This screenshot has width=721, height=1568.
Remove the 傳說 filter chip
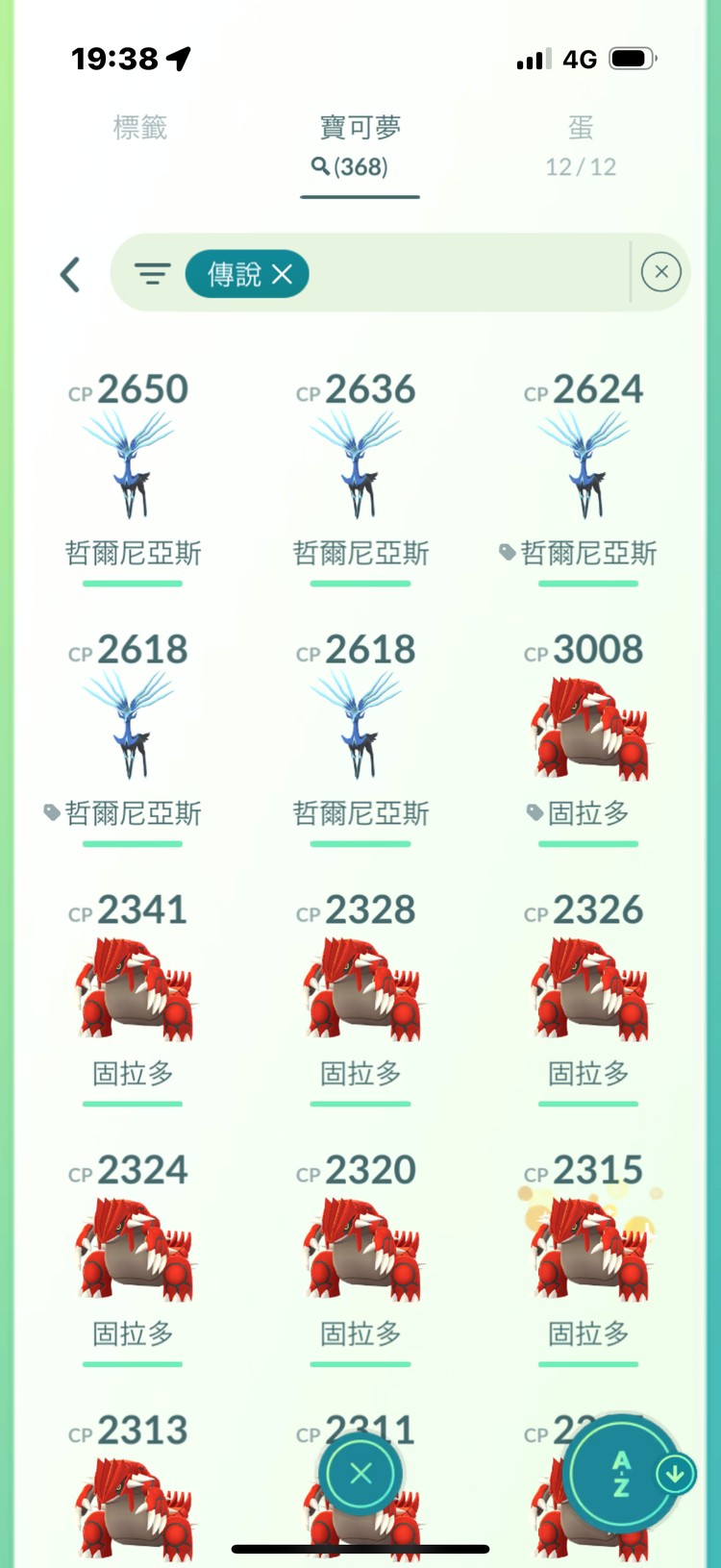pos(282,274)
